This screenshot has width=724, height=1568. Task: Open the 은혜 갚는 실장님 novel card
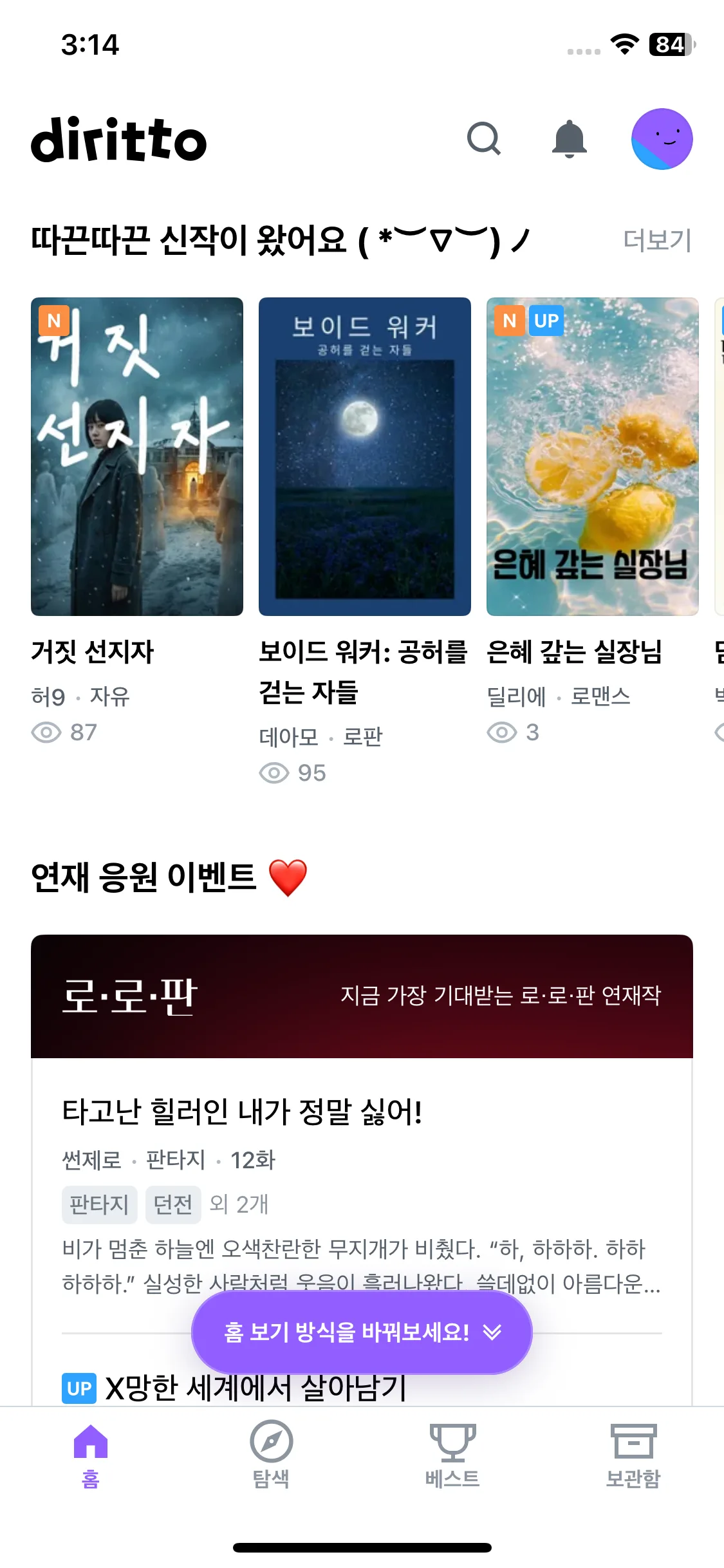tap(592, 456)
